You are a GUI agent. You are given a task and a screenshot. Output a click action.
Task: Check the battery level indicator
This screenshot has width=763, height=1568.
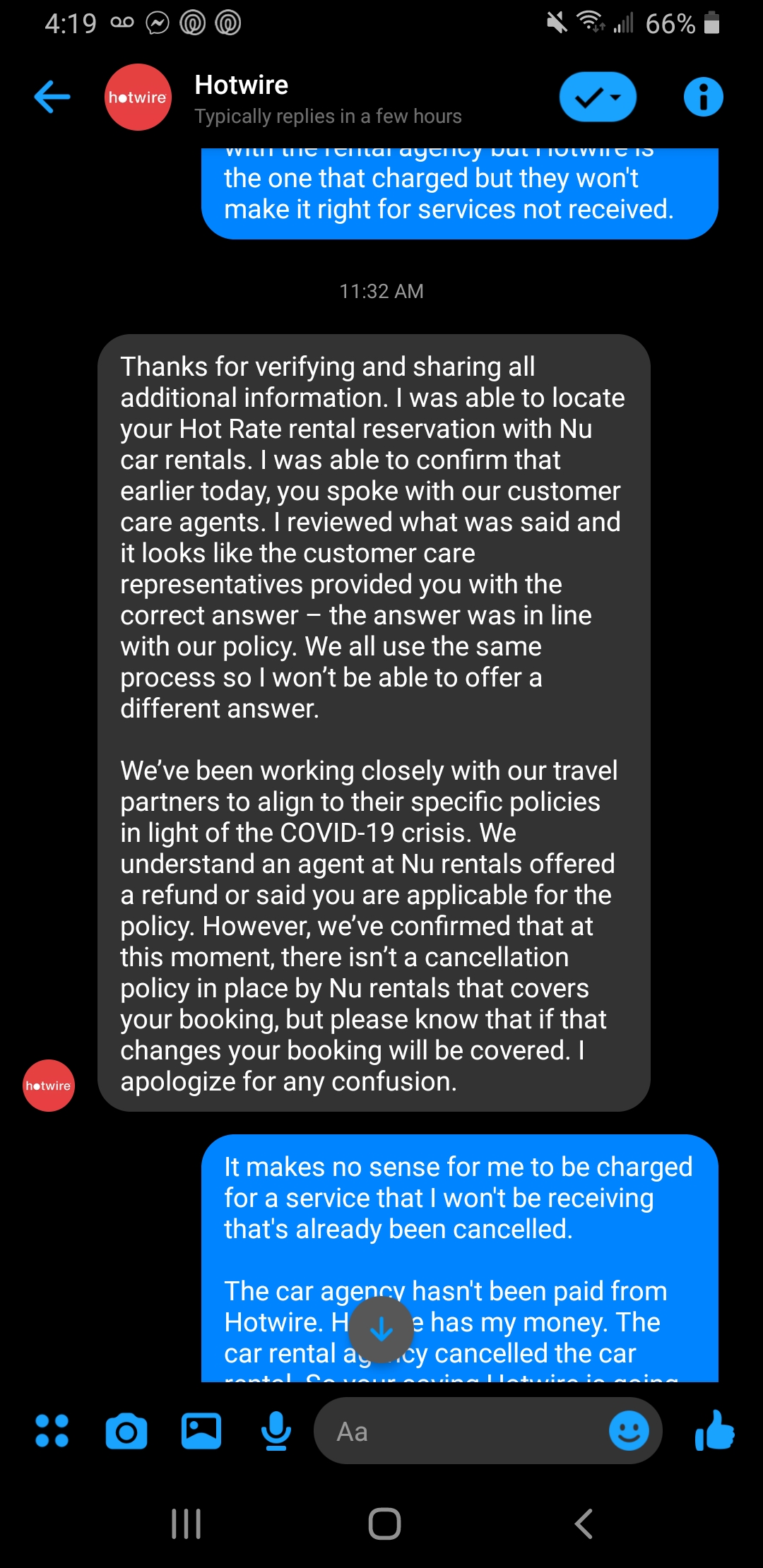pos(709,23)
